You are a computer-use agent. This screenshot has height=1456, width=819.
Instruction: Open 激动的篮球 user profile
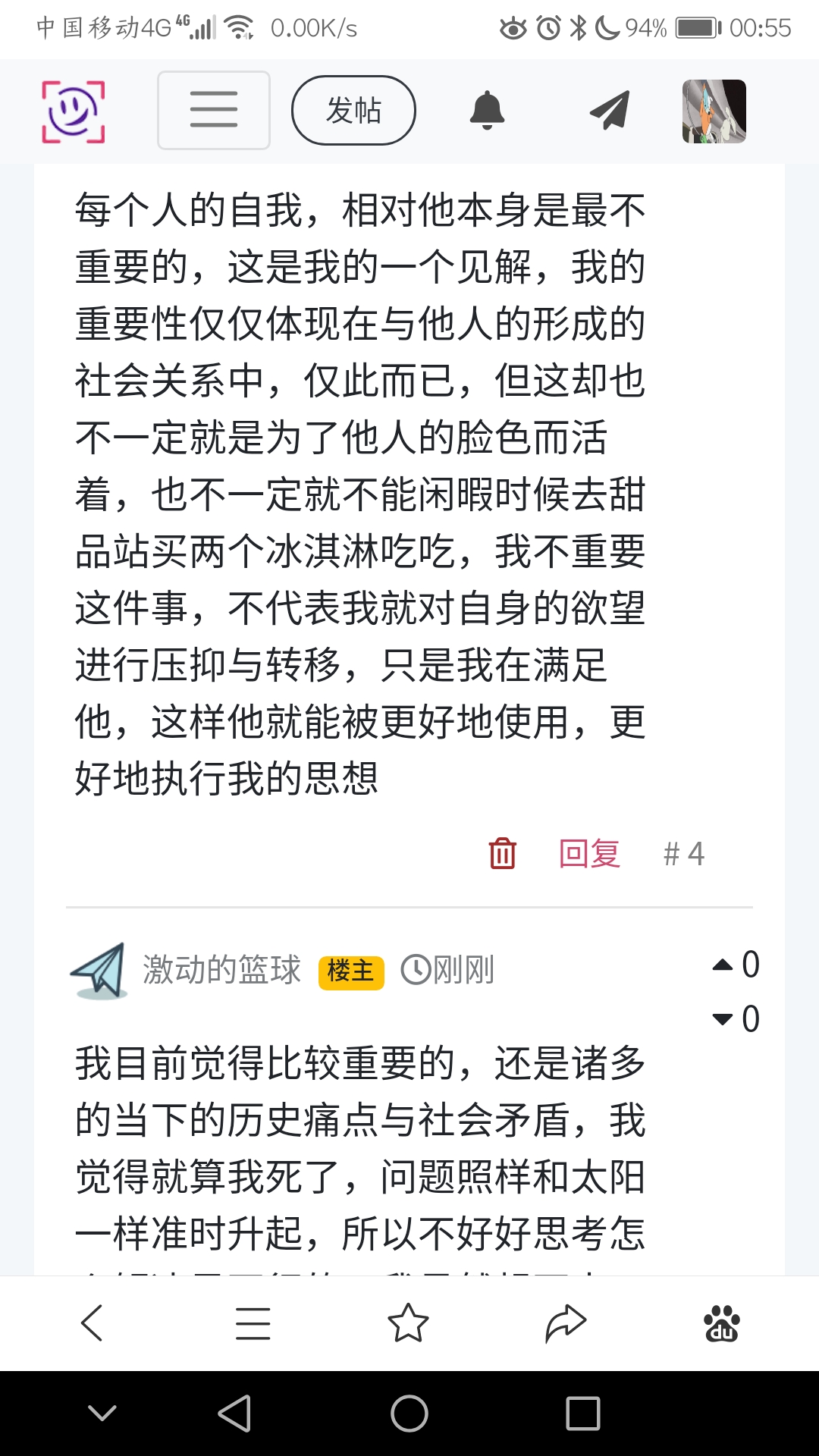click(x=221, y=970)
